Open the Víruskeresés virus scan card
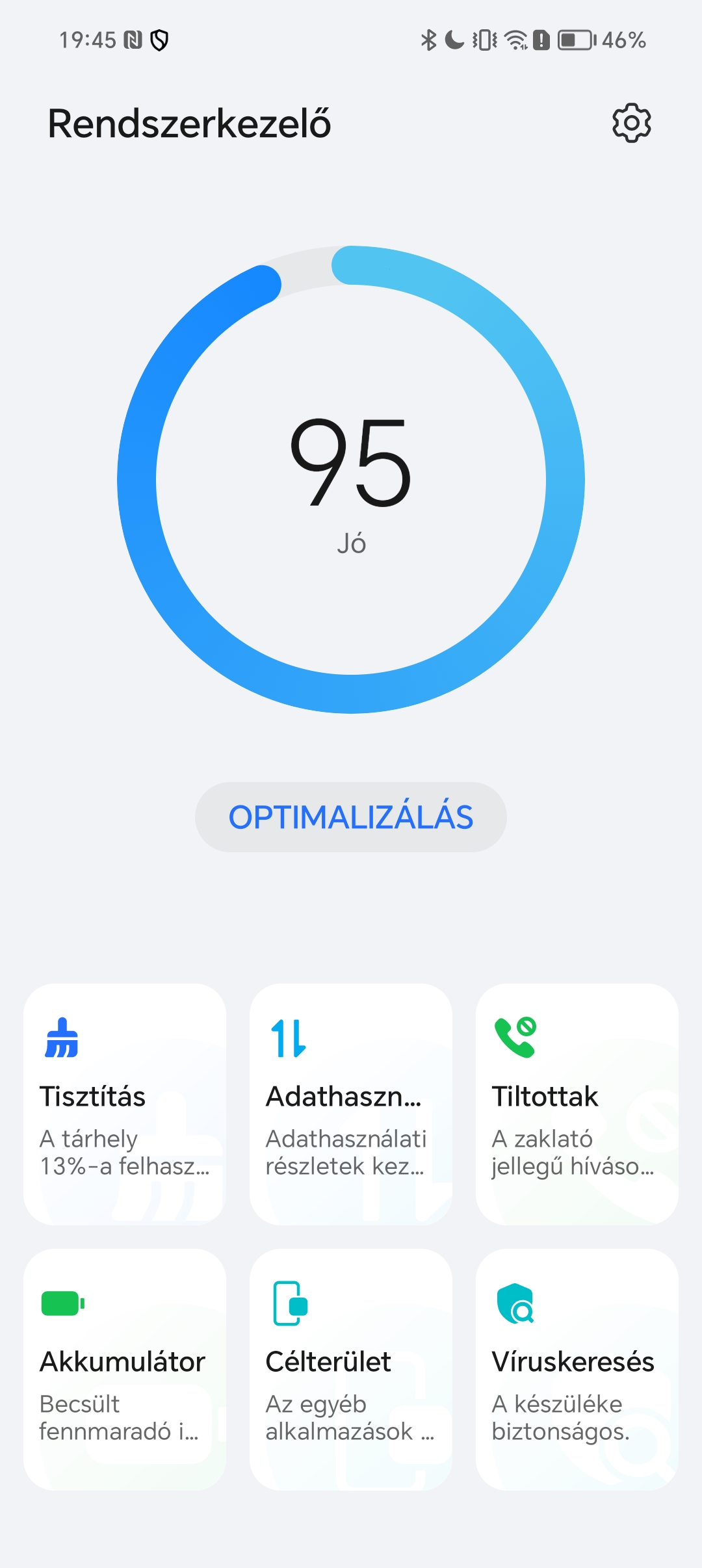Viewport: 702px width, 1568px height. click(x=577, y=1370)
